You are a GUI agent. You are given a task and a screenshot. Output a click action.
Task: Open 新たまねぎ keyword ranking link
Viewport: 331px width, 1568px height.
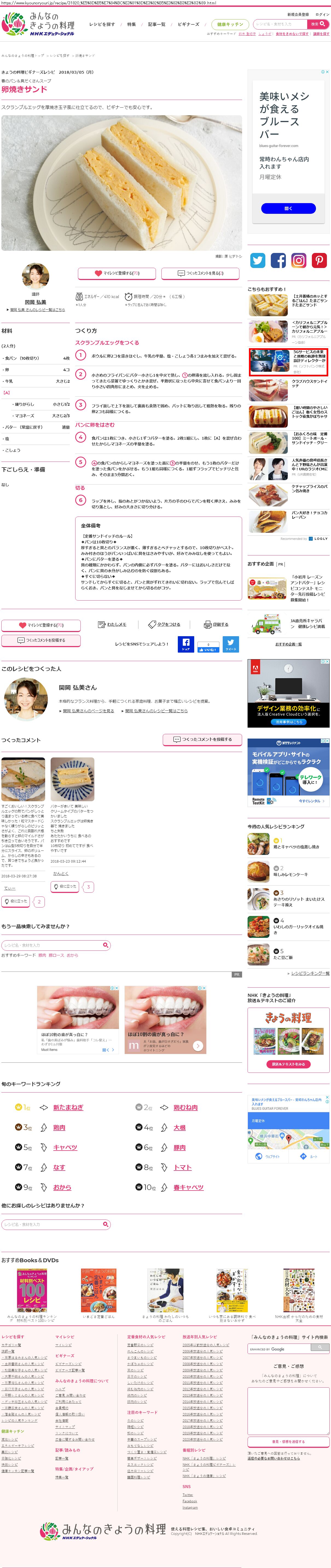pos(68,1107)
